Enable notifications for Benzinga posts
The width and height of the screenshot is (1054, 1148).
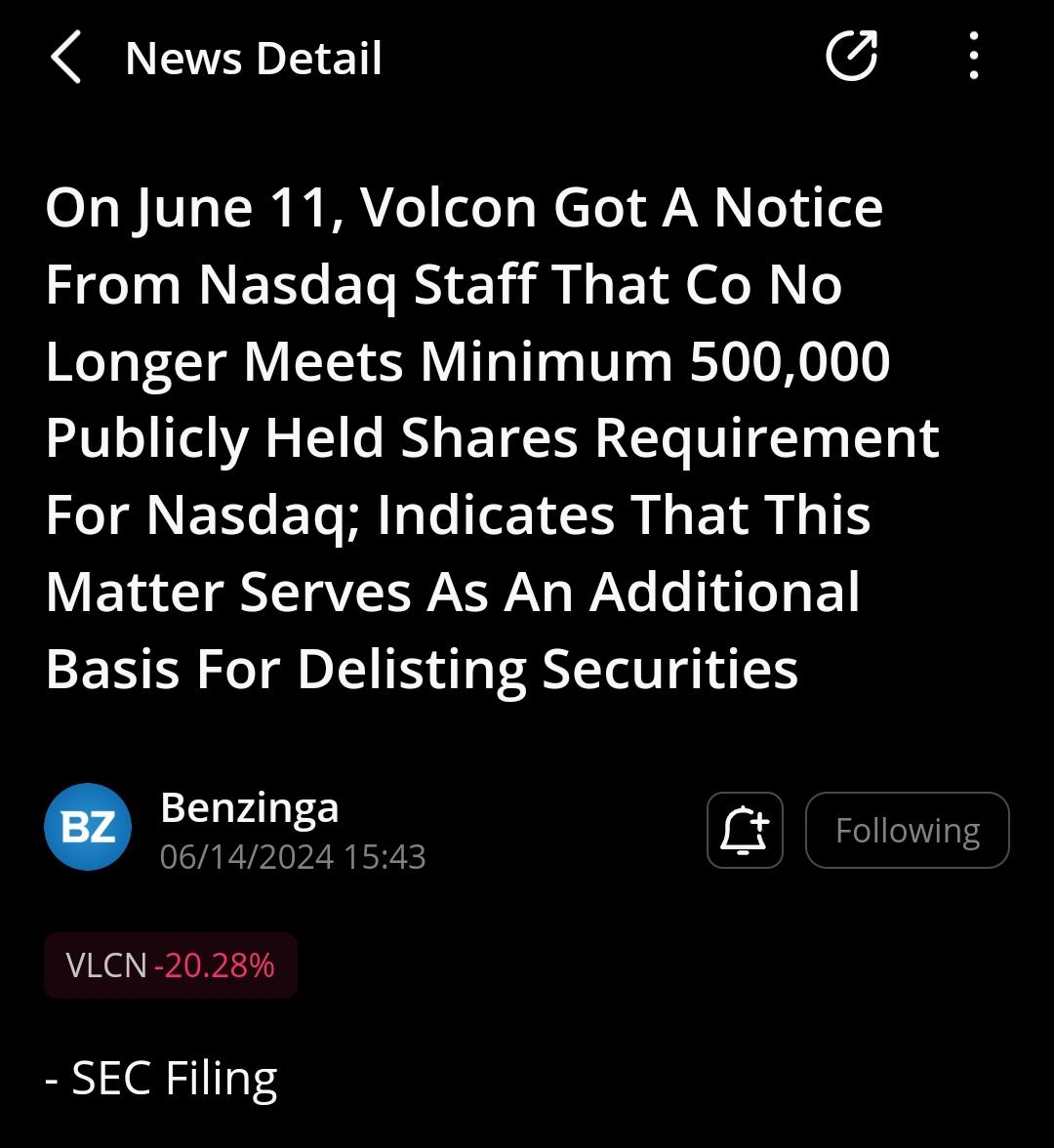745,831
